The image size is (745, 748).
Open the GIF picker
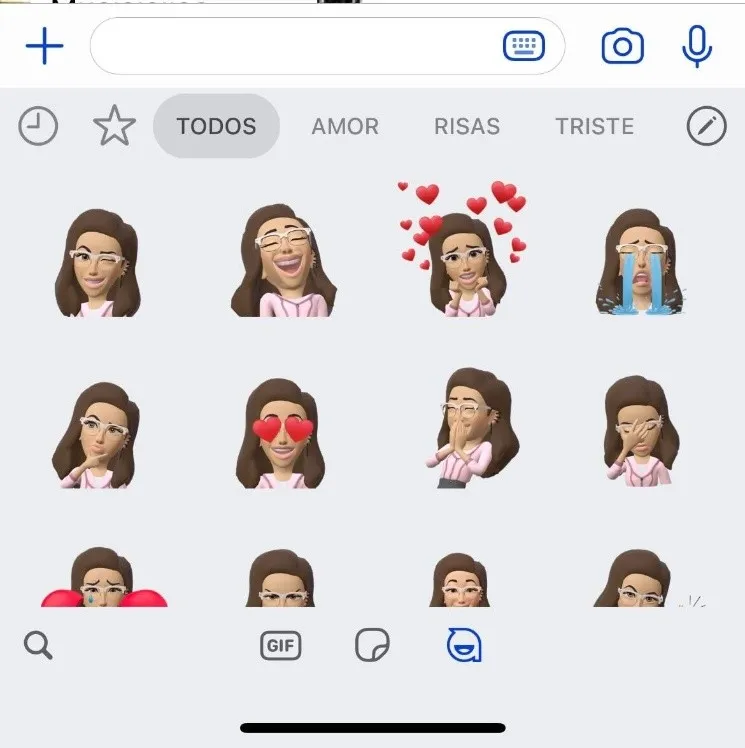click(281, 646)
